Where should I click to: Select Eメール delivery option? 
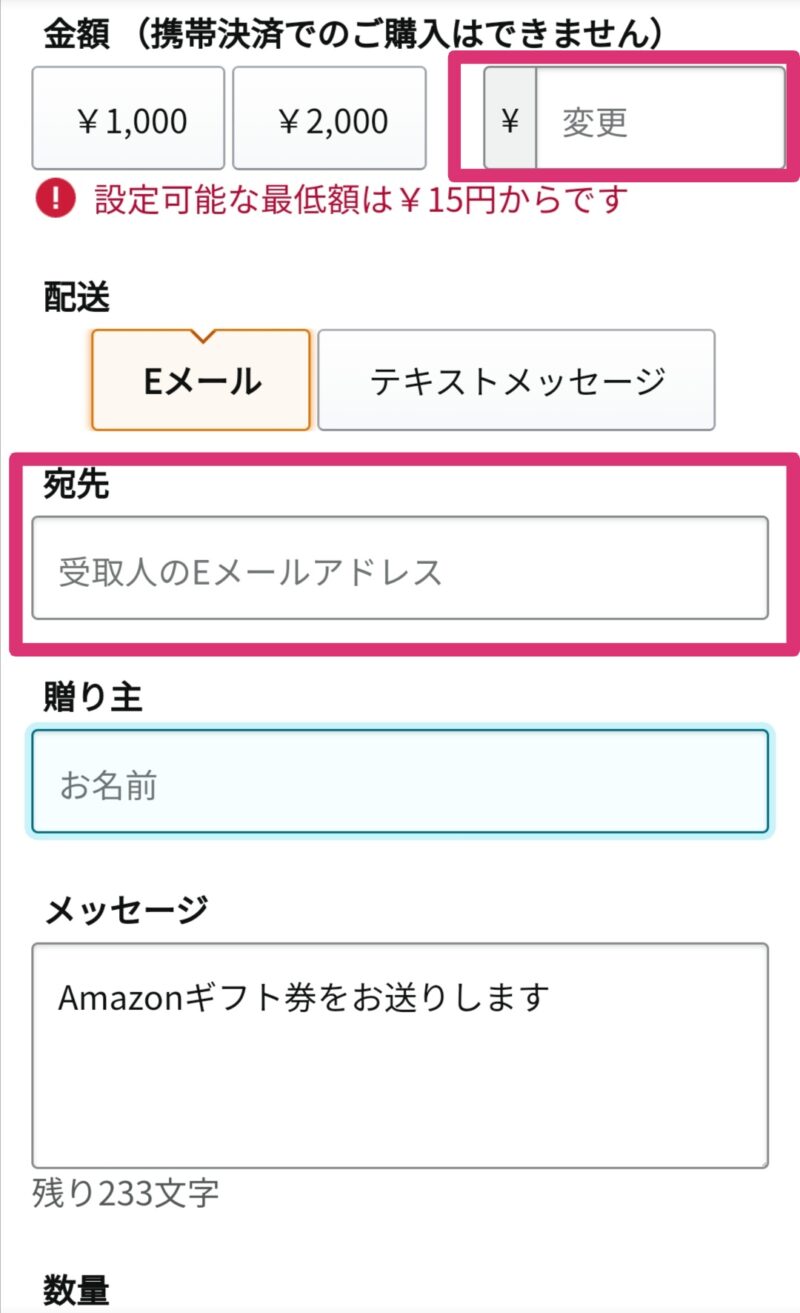tap(201, 380)
